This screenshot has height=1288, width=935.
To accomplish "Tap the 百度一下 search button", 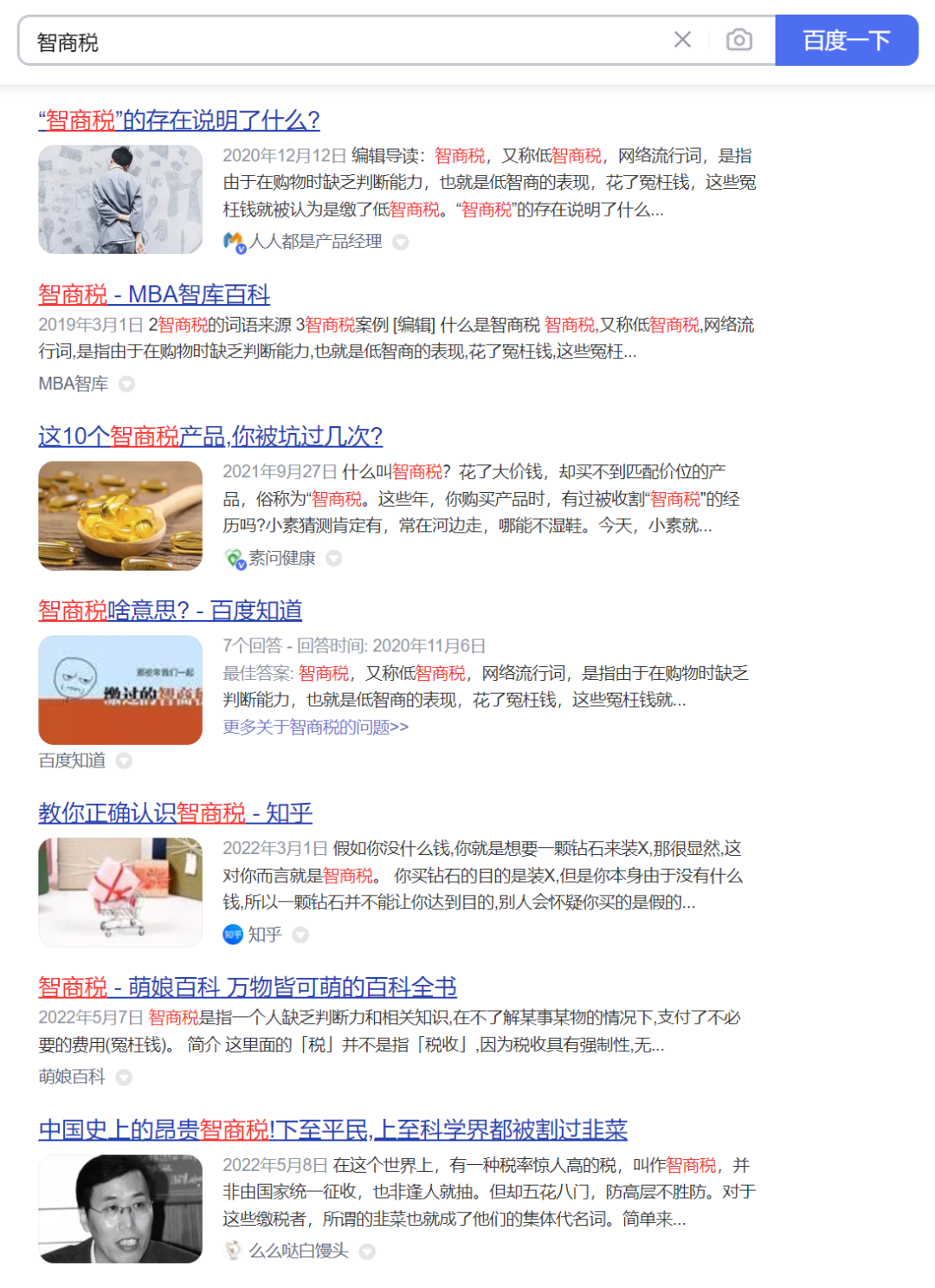I will (846, 40).
